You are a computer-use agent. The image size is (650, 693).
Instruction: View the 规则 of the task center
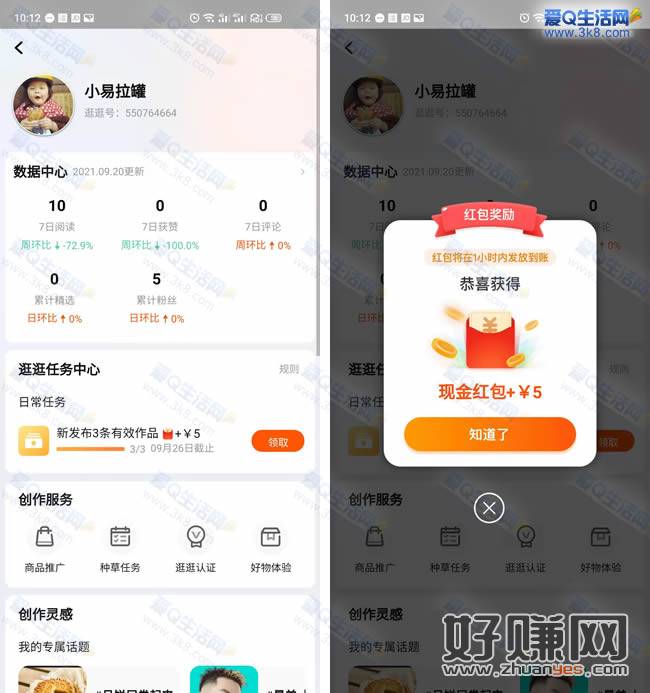[x=289, y=369]
